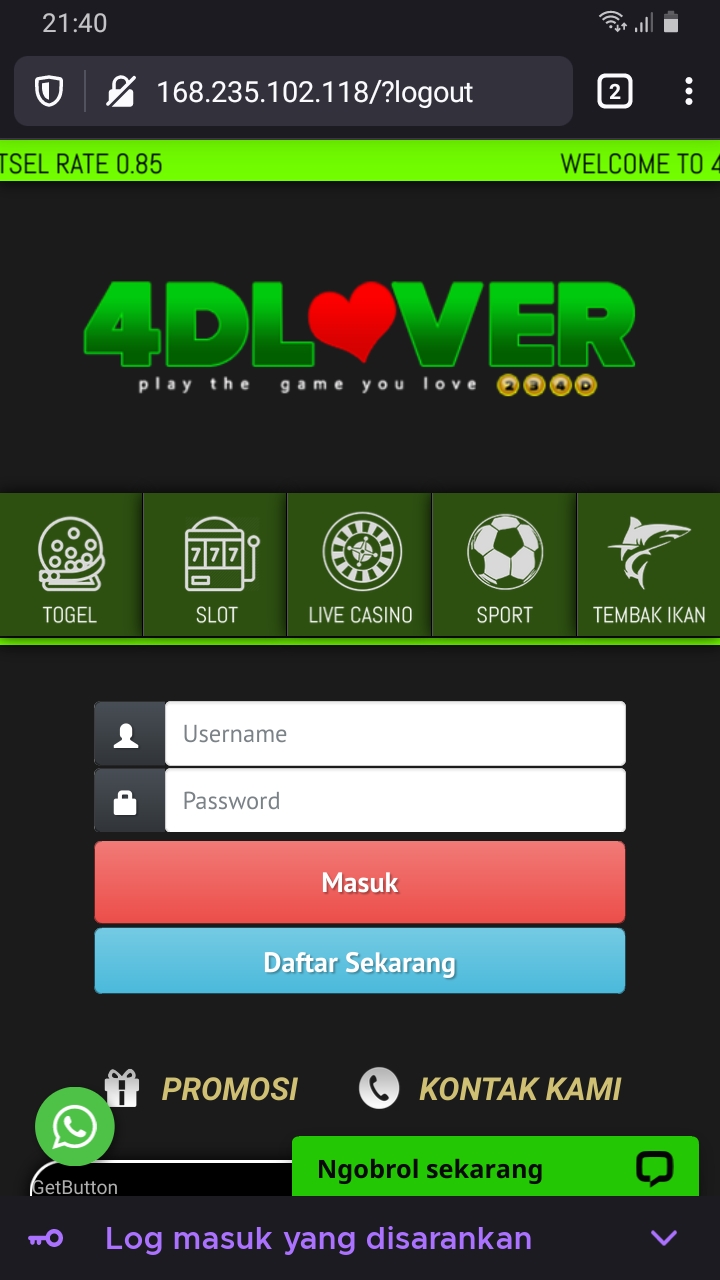720x1280 pixels.
Task: Open the tracking protection shield icon
Action: click(49, 92)
